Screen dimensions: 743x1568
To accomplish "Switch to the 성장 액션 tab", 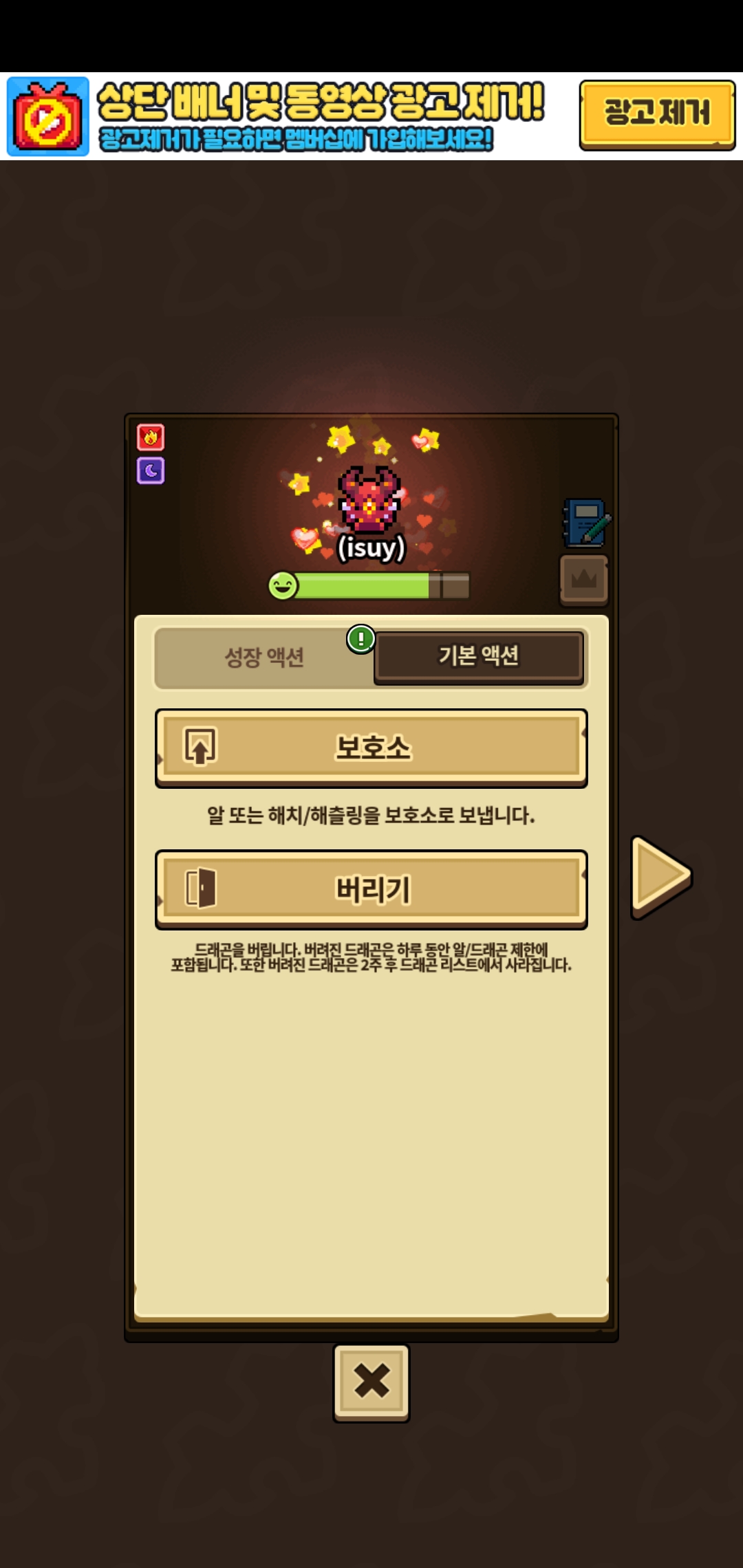I will [x=264, y=657].
